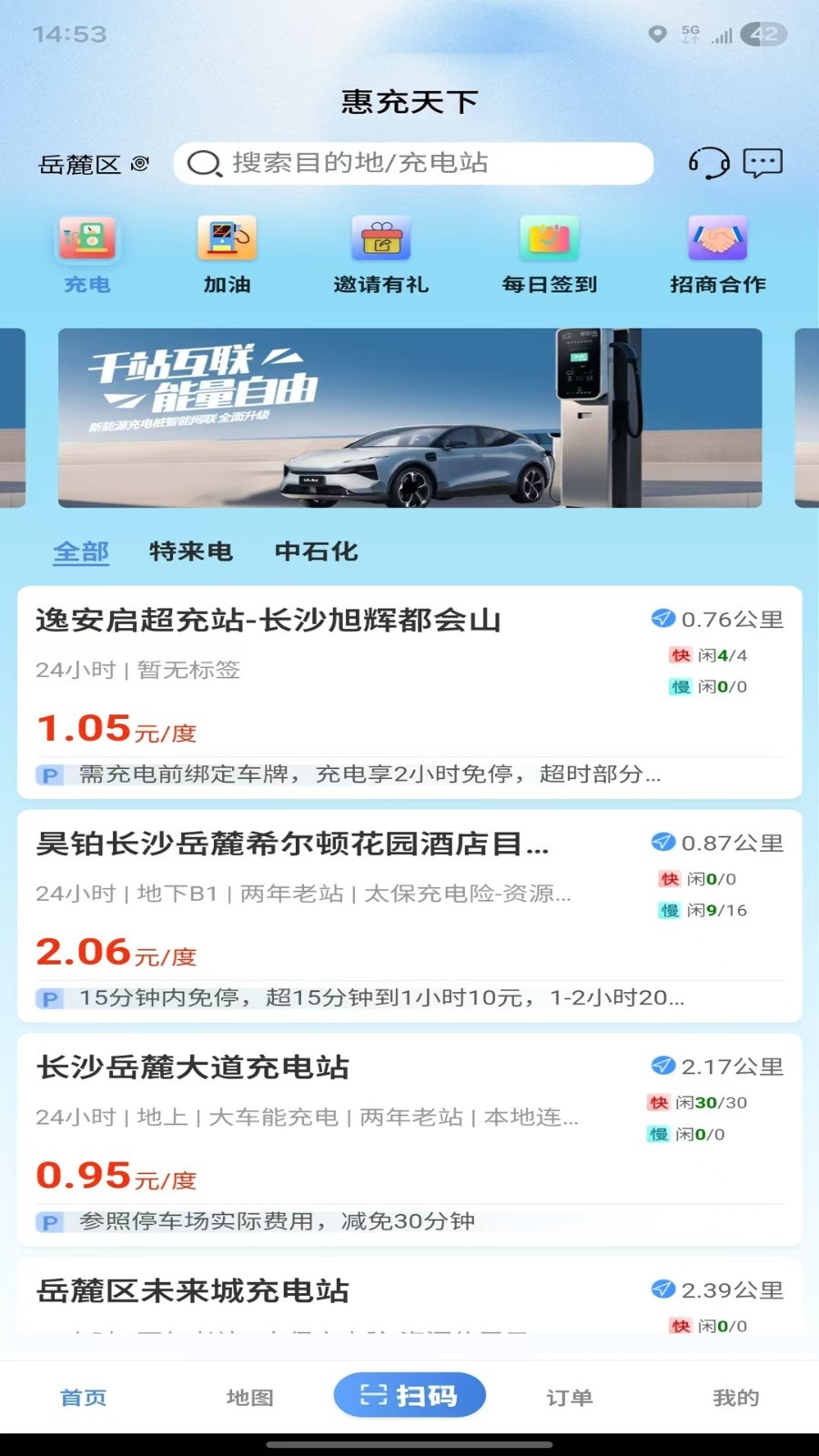Open the messages chat bubble icon
This screenshot has width=819, height=1456.
click(763, 164)
